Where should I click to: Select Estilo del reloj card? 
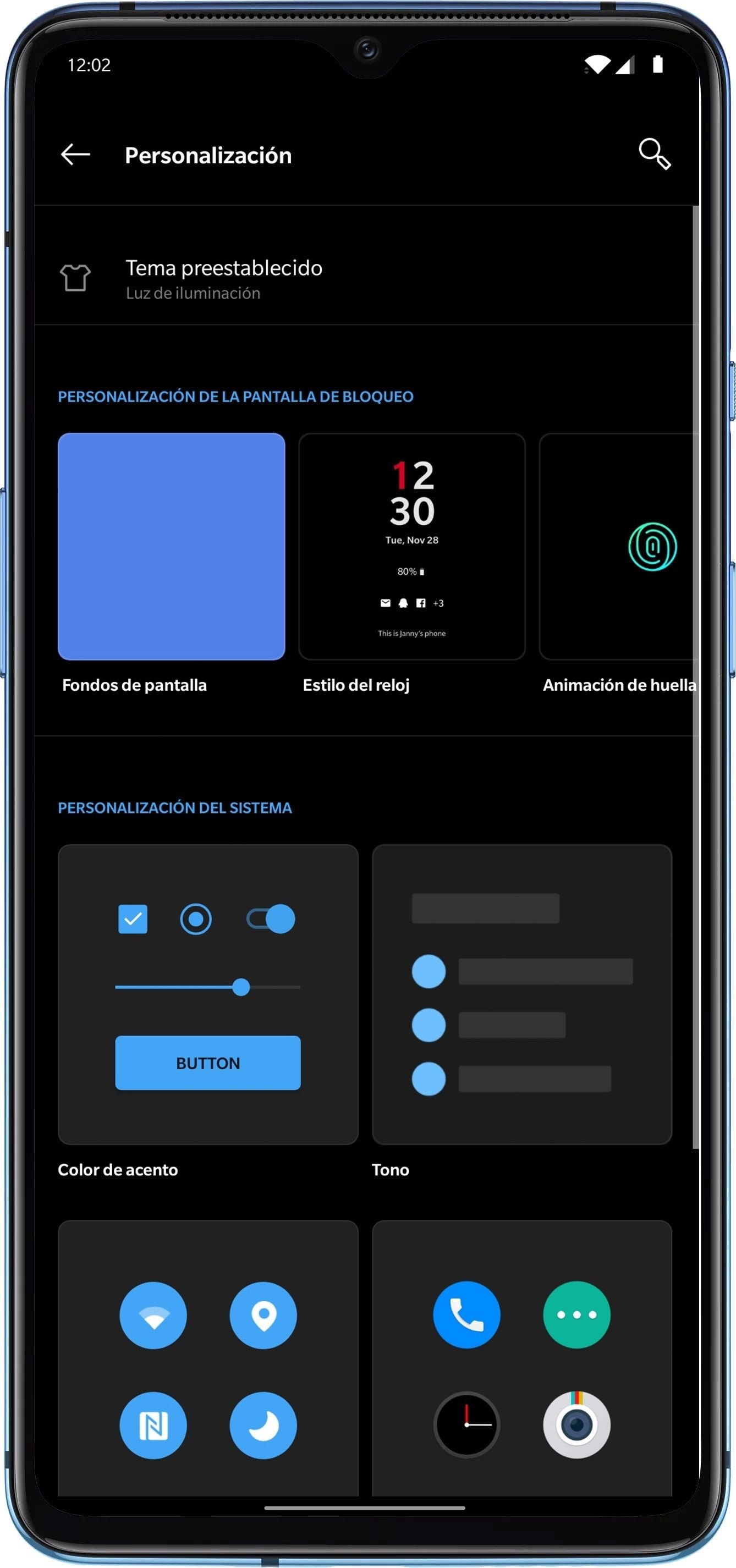pos(411,546)
